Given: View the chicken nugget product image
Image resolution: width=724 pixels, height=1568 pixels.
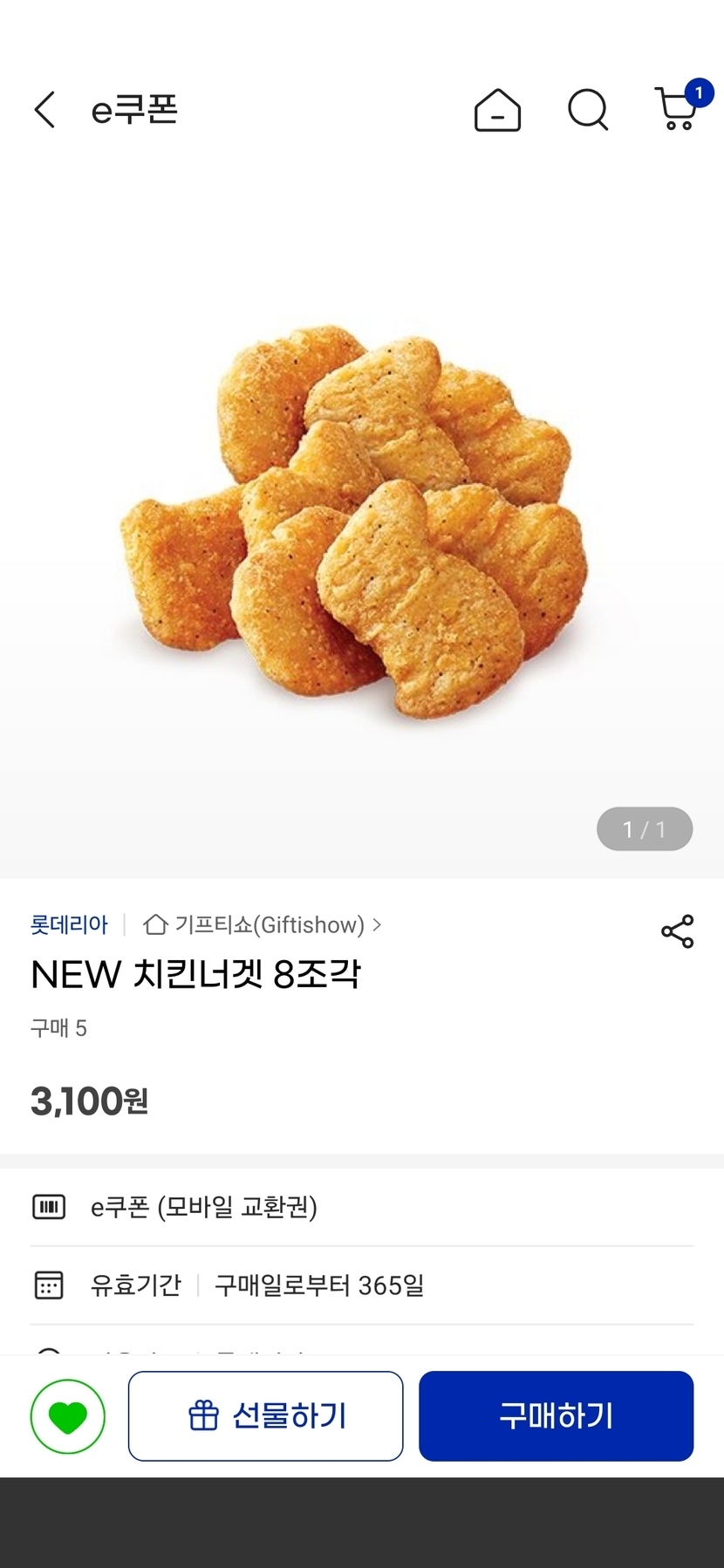Looking at the screenshot, I should pos(353,522).
